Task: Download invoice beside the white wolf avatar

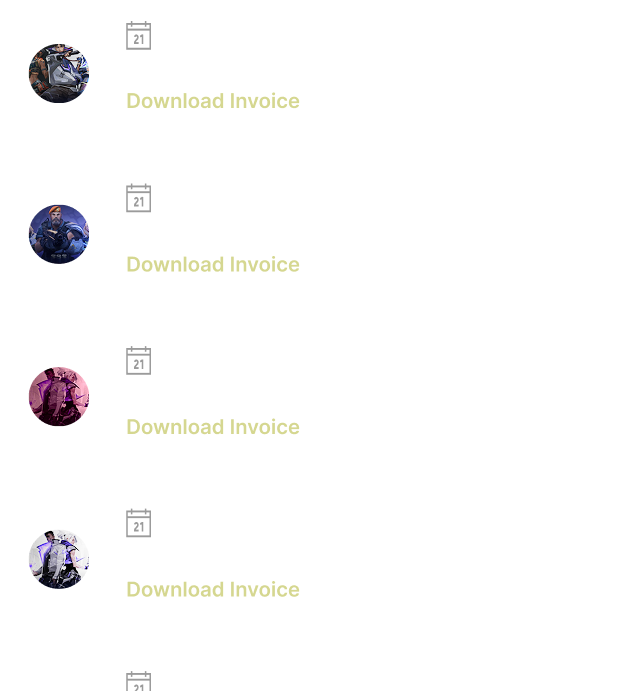Action: point(212,101)
